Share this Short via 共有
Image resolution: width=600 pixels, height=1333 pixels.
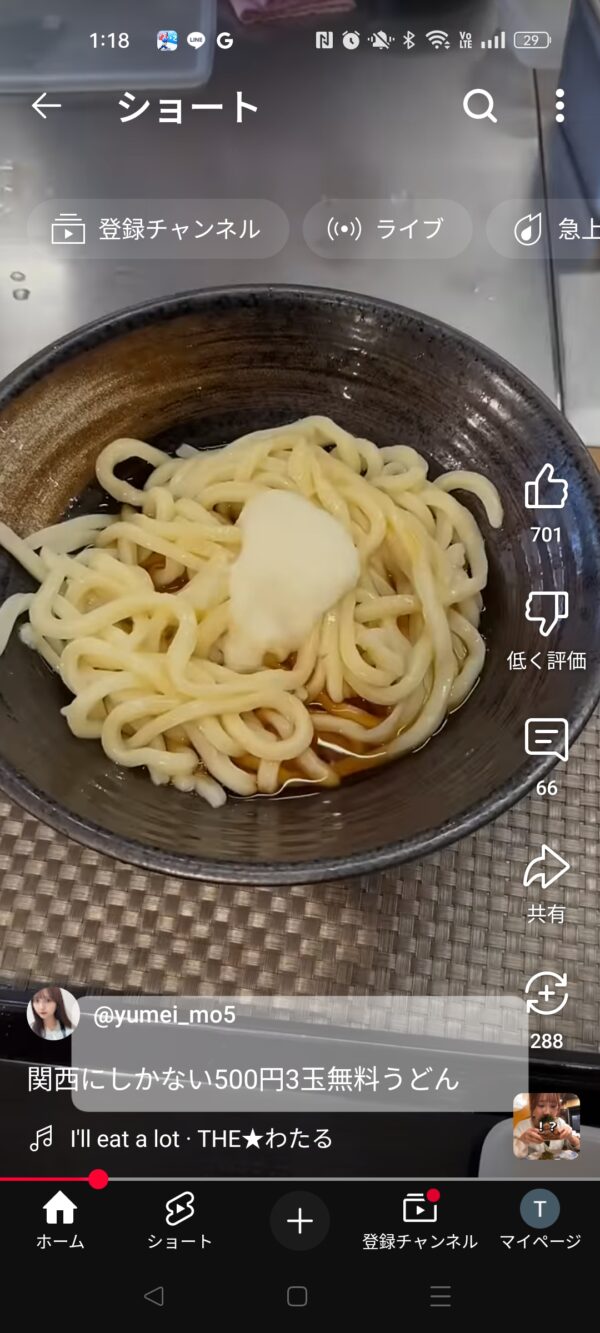[x=546, y=869]
